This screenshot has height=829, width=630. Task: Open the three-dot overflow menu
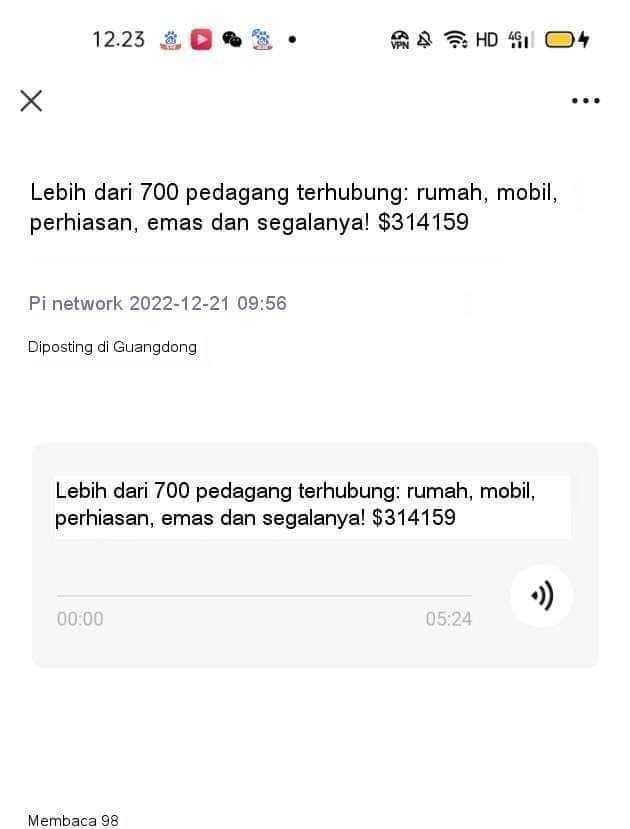585,101
